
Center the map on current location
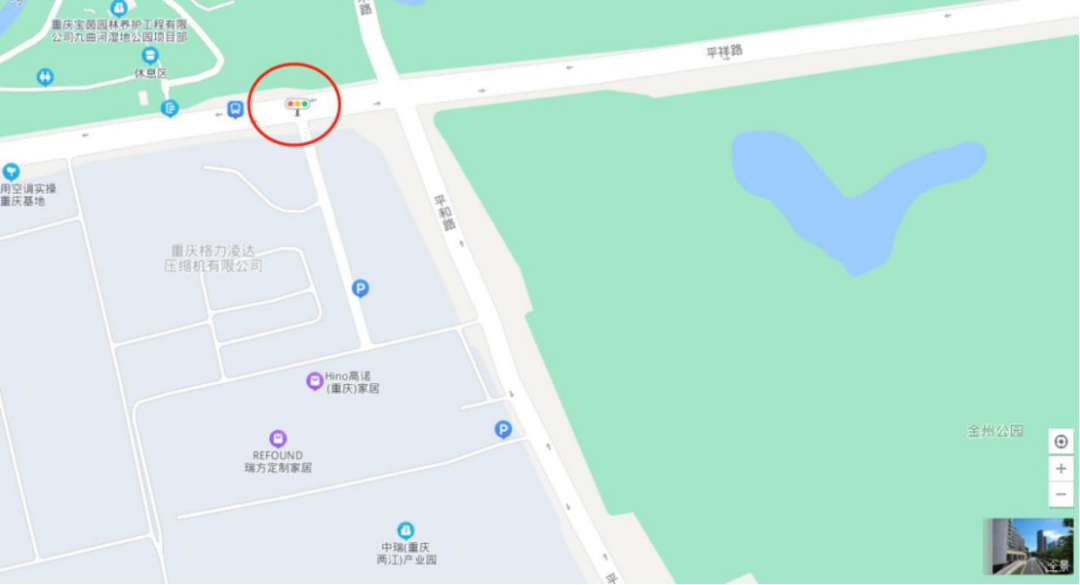pos(1061,442)
